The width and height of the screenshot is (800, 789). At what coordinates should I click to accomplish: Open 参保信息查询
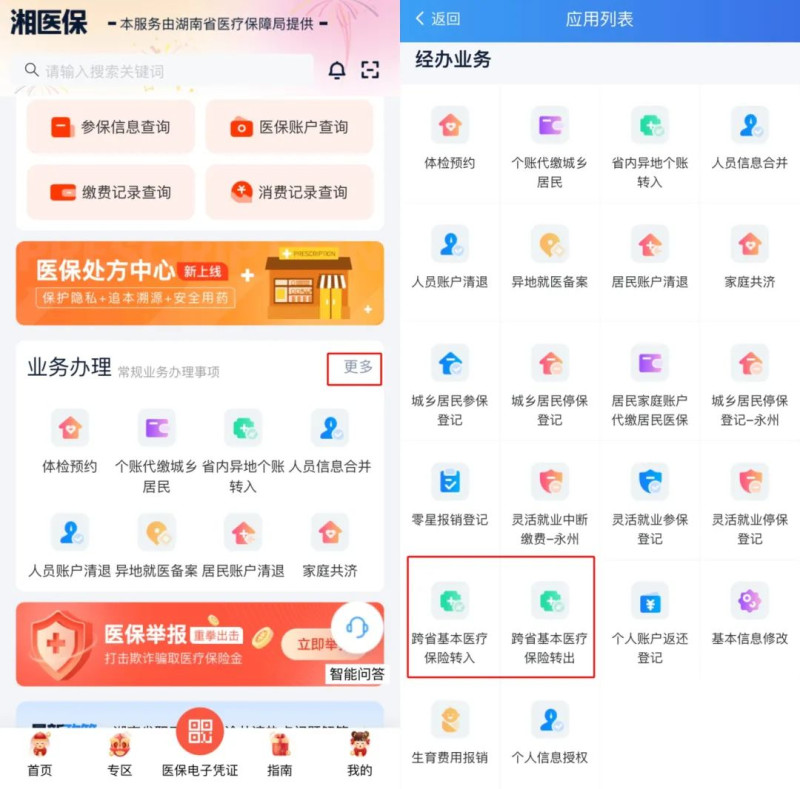point(110,127)
